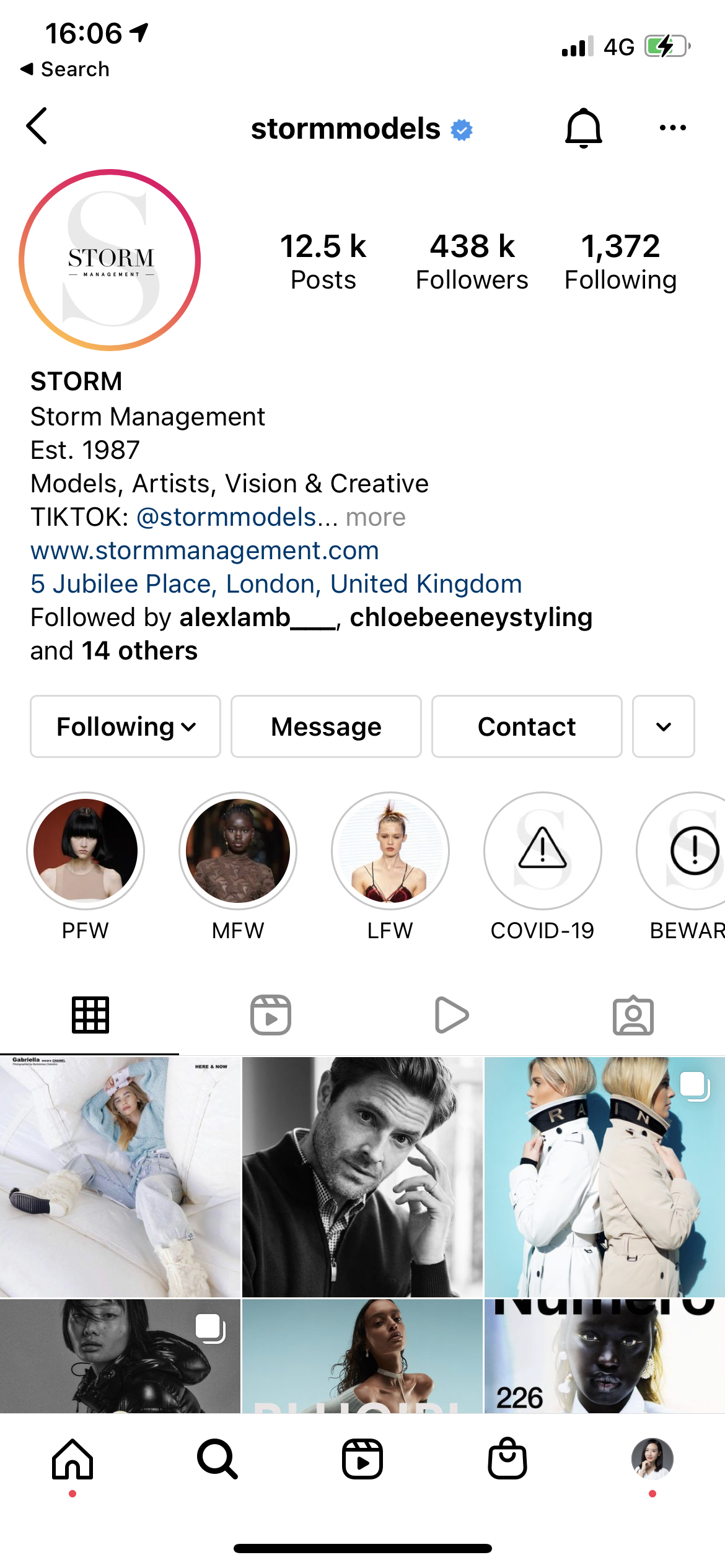Open the three-dot options menu

coord(673,128)
